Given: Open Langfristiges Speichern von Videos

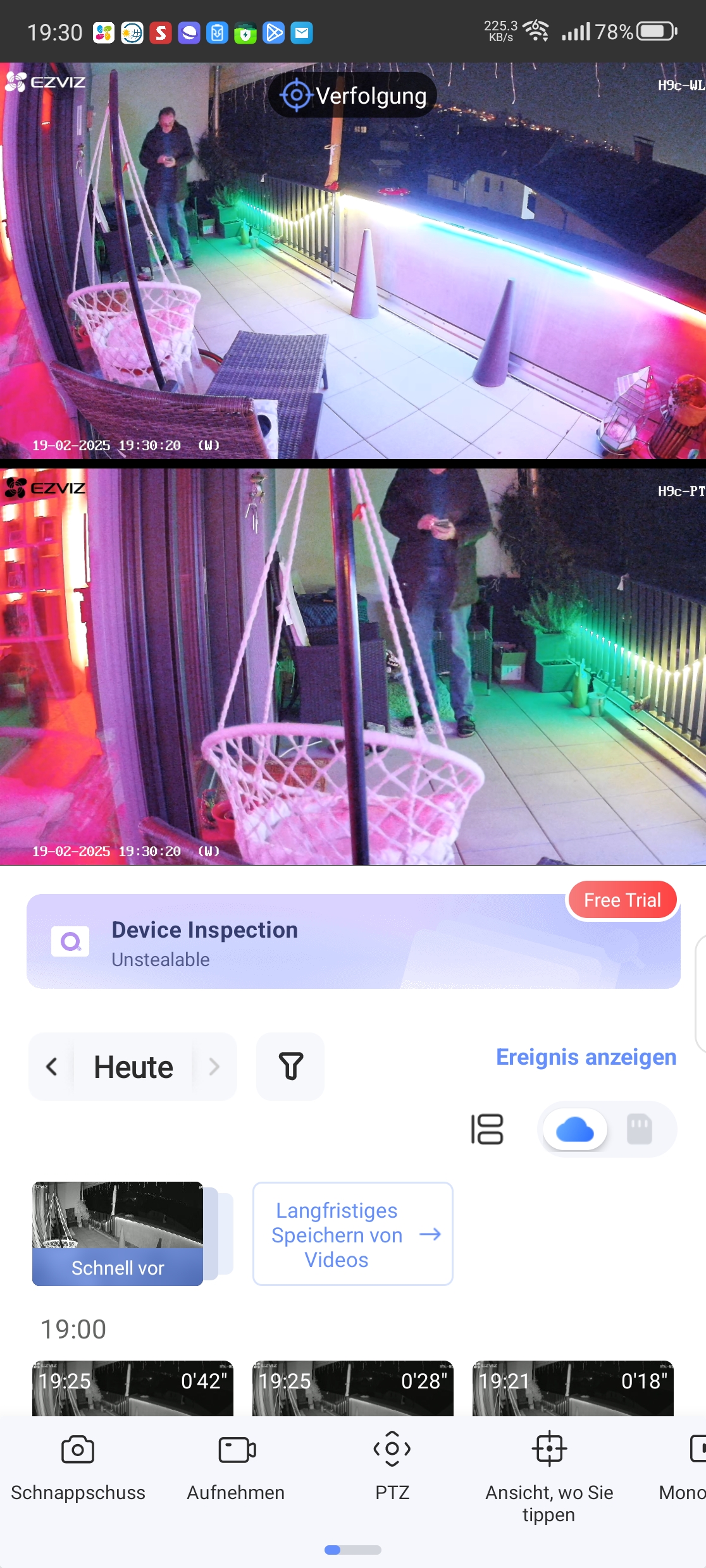Looking at the screenshot, I should pyautogui.click(x=352, y=1234).
